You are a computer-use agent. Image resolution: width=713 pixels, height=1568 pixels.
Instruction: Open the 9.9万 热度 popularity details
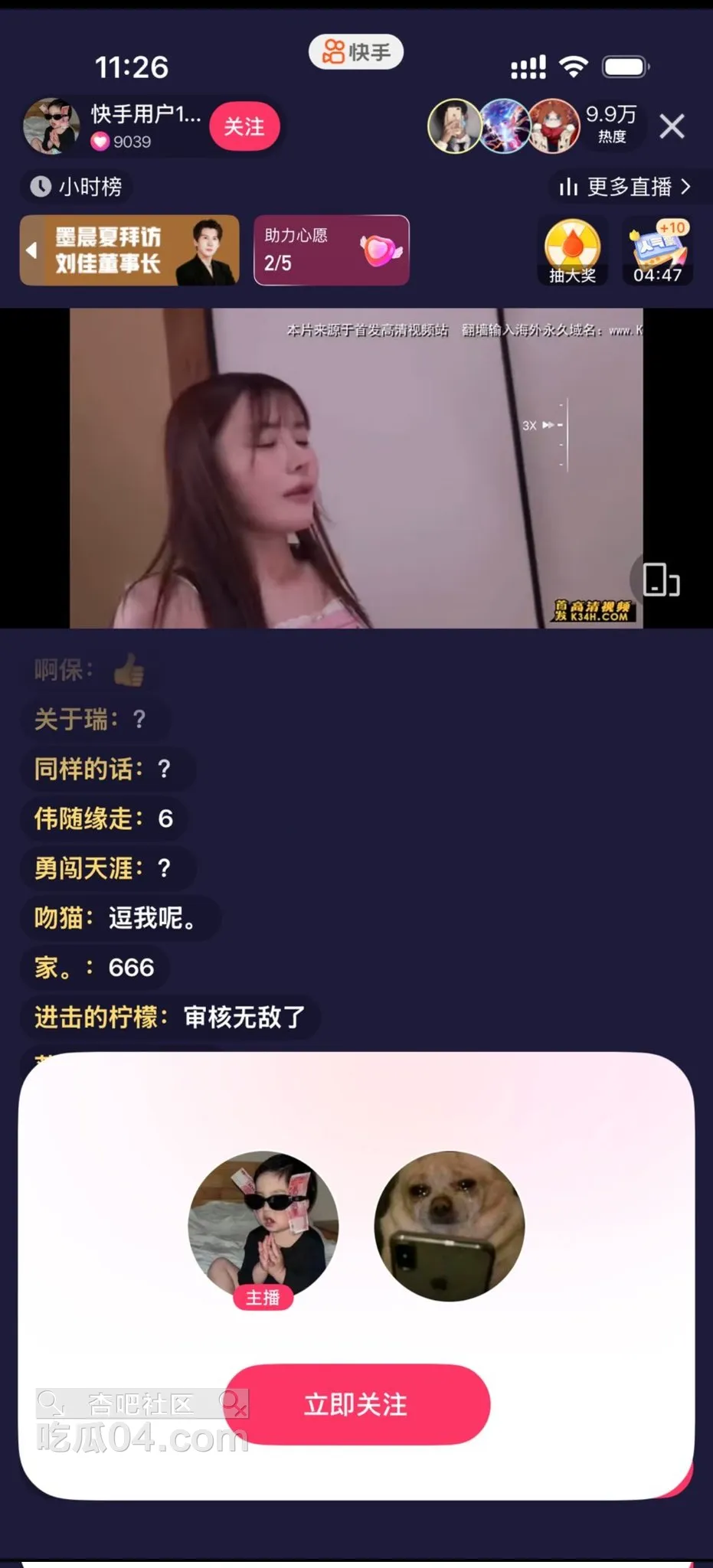(611, 125)
